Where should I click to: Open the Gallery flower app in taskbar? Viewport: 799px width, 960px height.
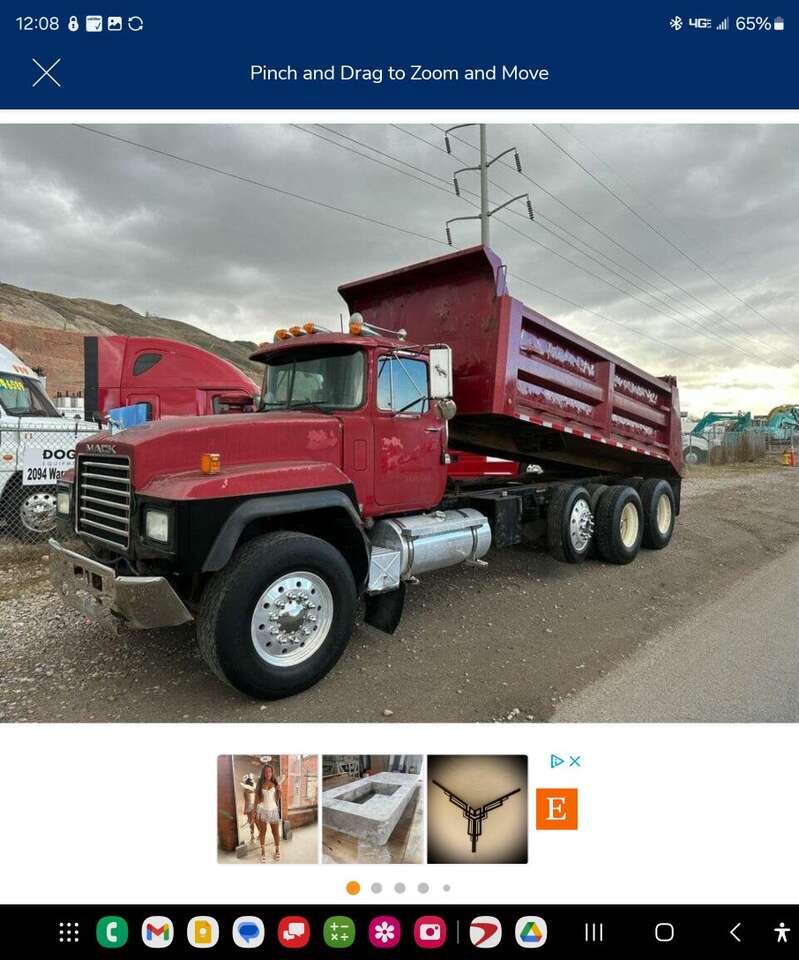(x=384, y=932)
